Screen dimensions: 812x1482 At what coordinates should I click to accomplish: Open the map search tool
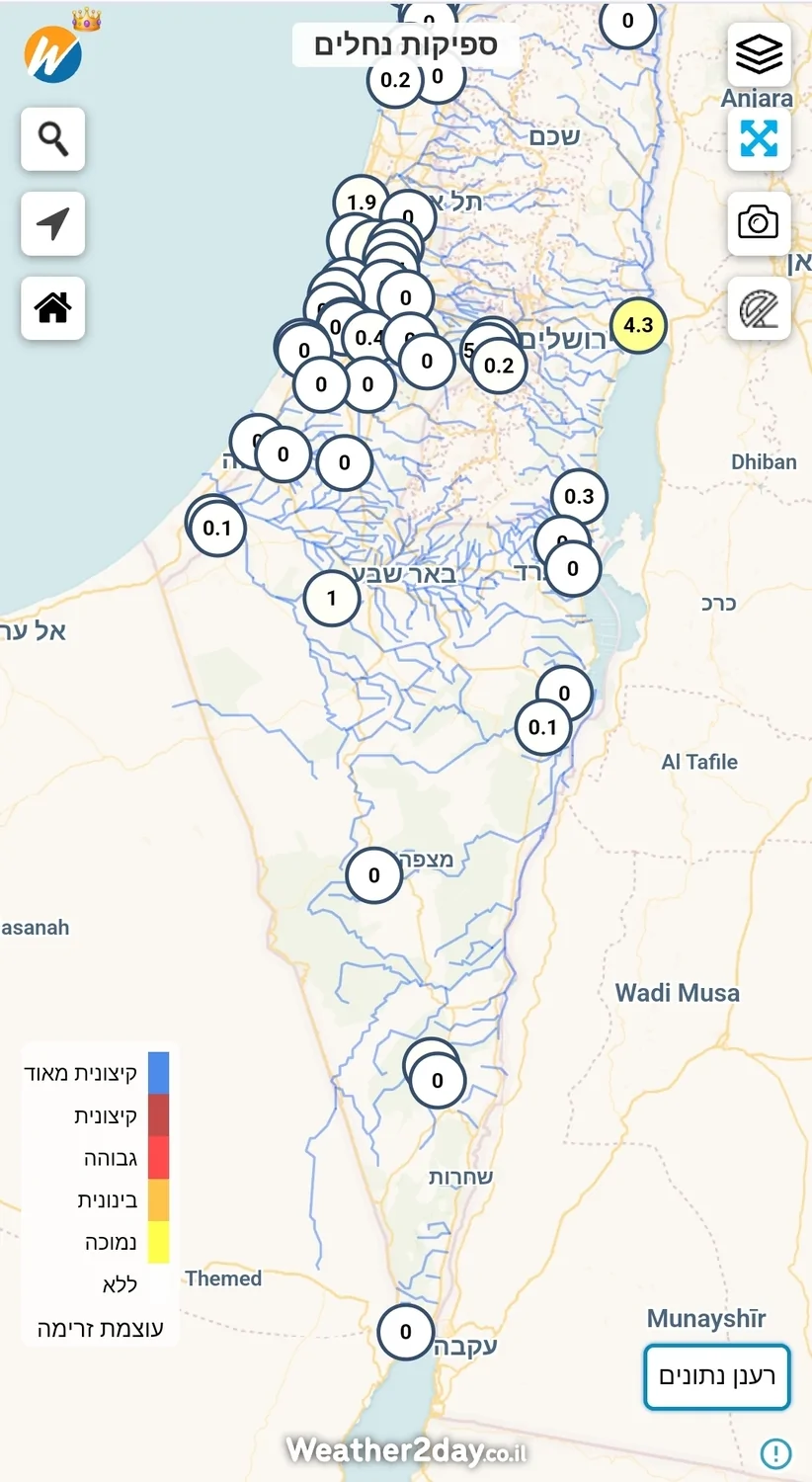[53, 139]
